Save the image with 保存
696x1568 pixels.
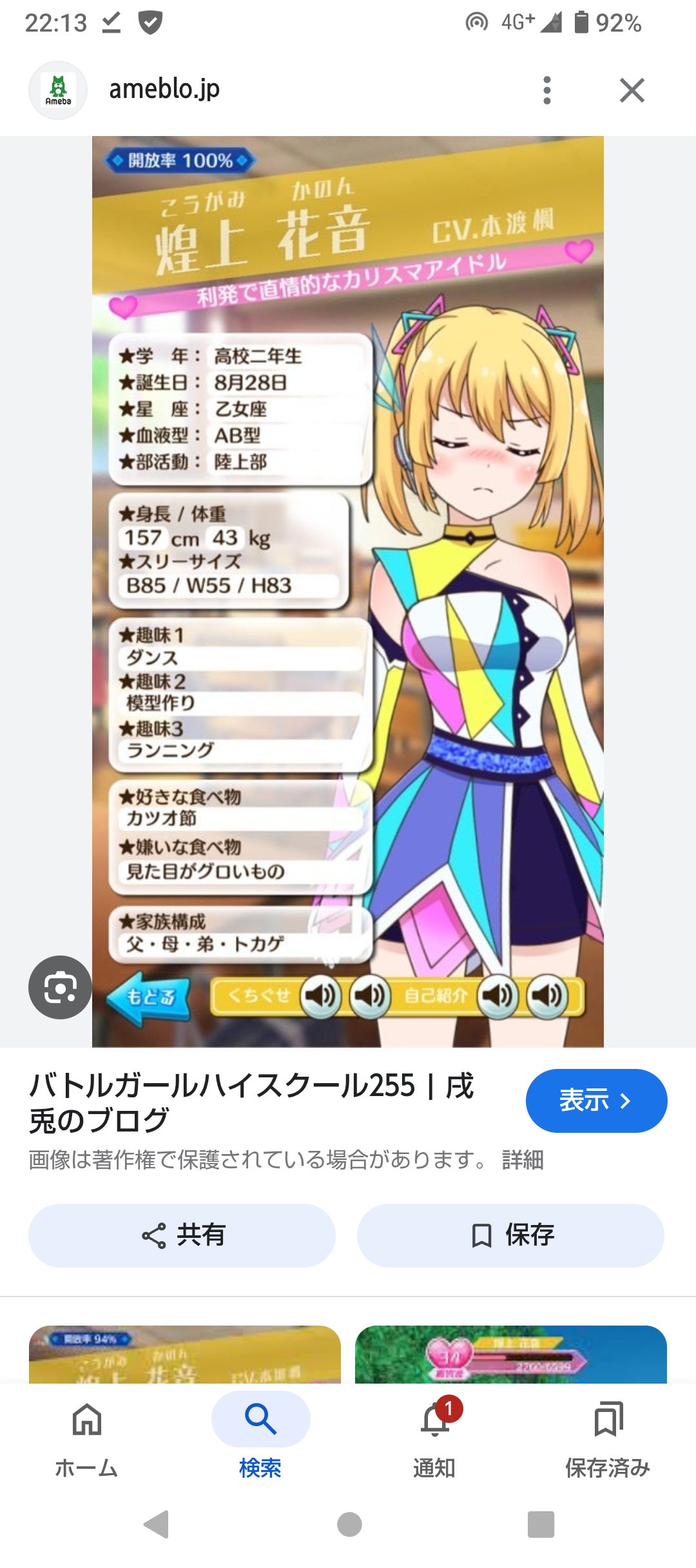point(510,1235)
